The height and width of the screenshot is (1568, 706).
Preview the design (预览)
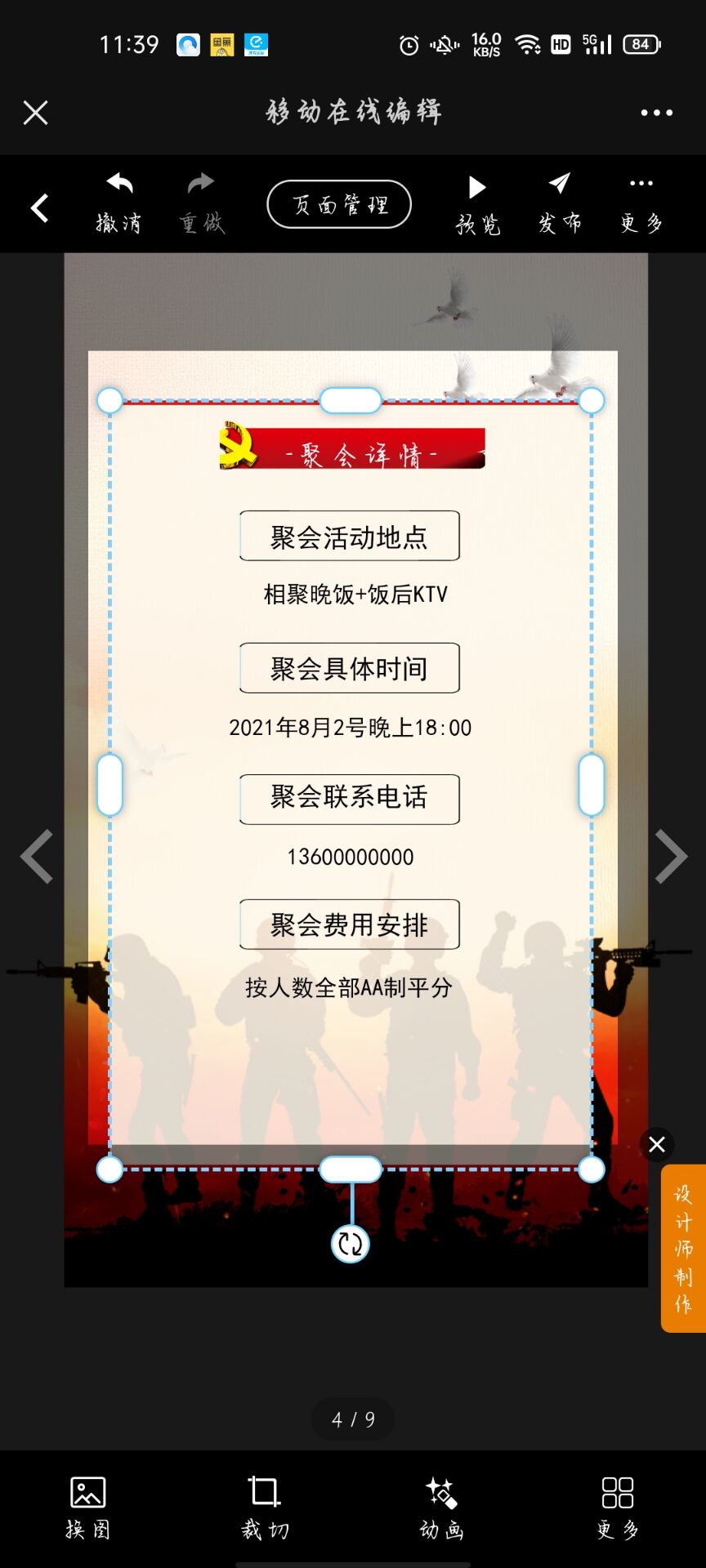(x=478, y=204)
